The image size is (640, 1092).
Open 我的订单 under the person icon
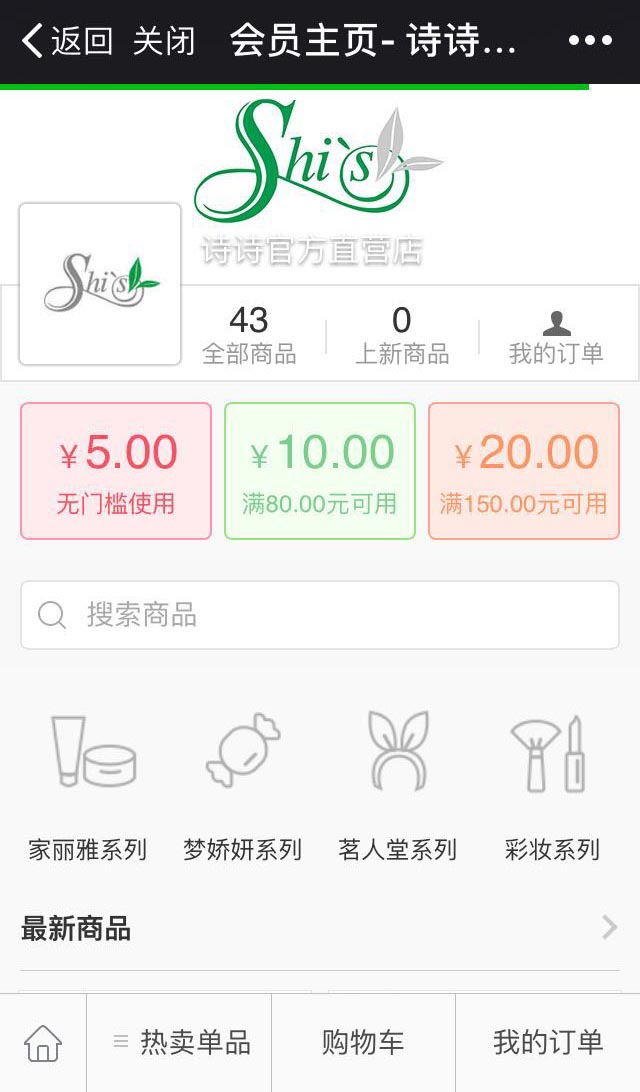tap(556, 337)
